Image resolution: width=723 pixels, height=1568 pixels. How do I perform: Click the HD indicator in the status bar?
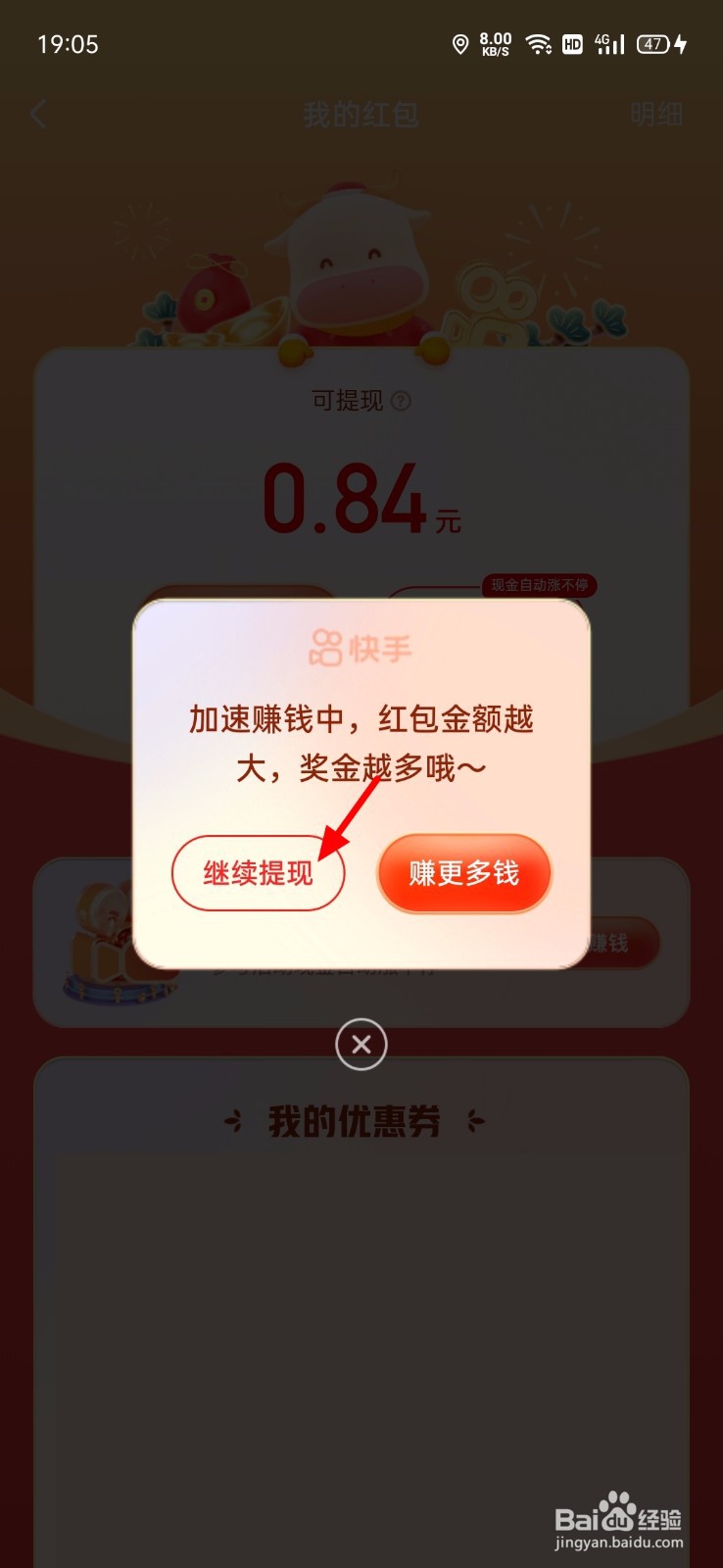pyautogui.click(x=572, y=43)
